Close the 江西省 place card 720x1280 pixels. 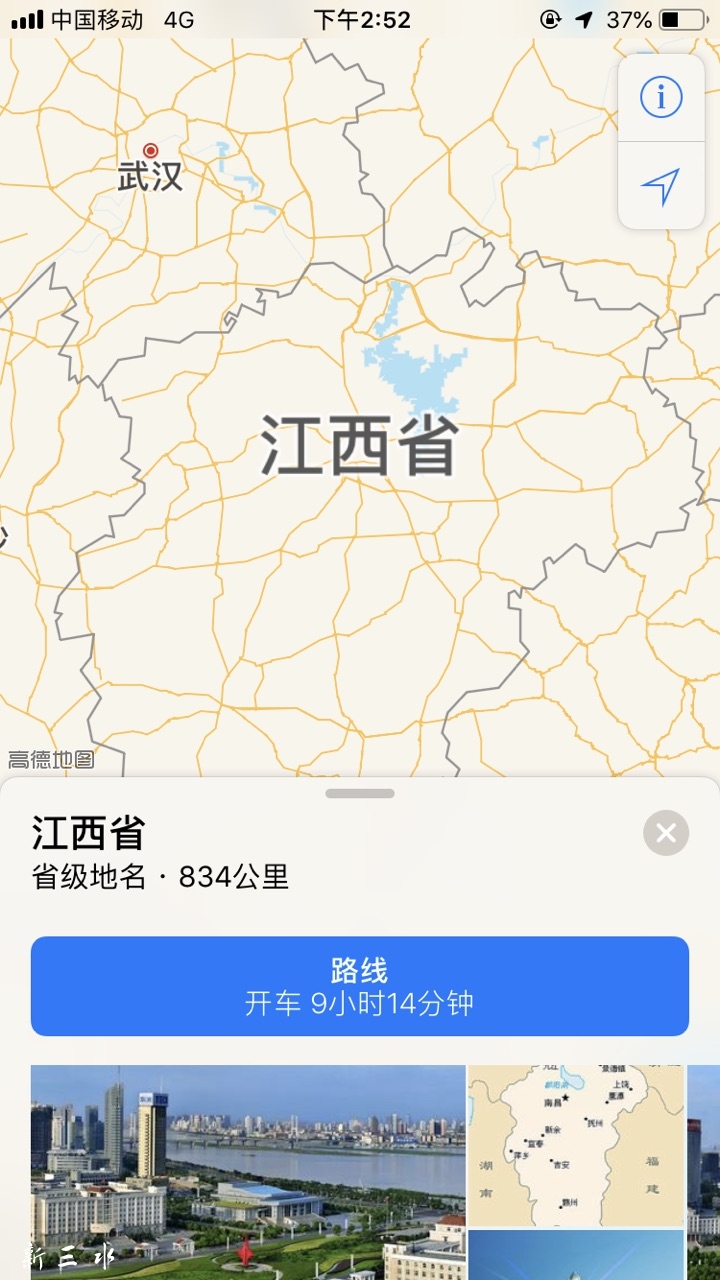(x=666, y=832)
